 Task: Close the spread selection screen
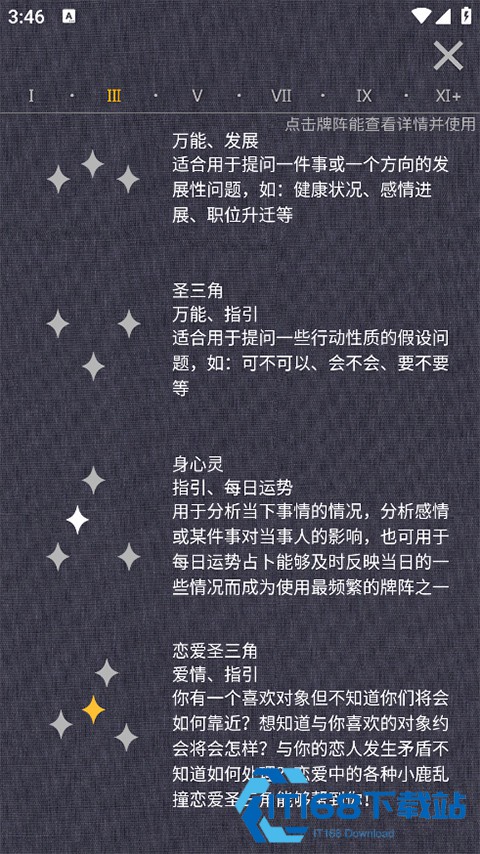pyautogui.click(x=448, y=56)
